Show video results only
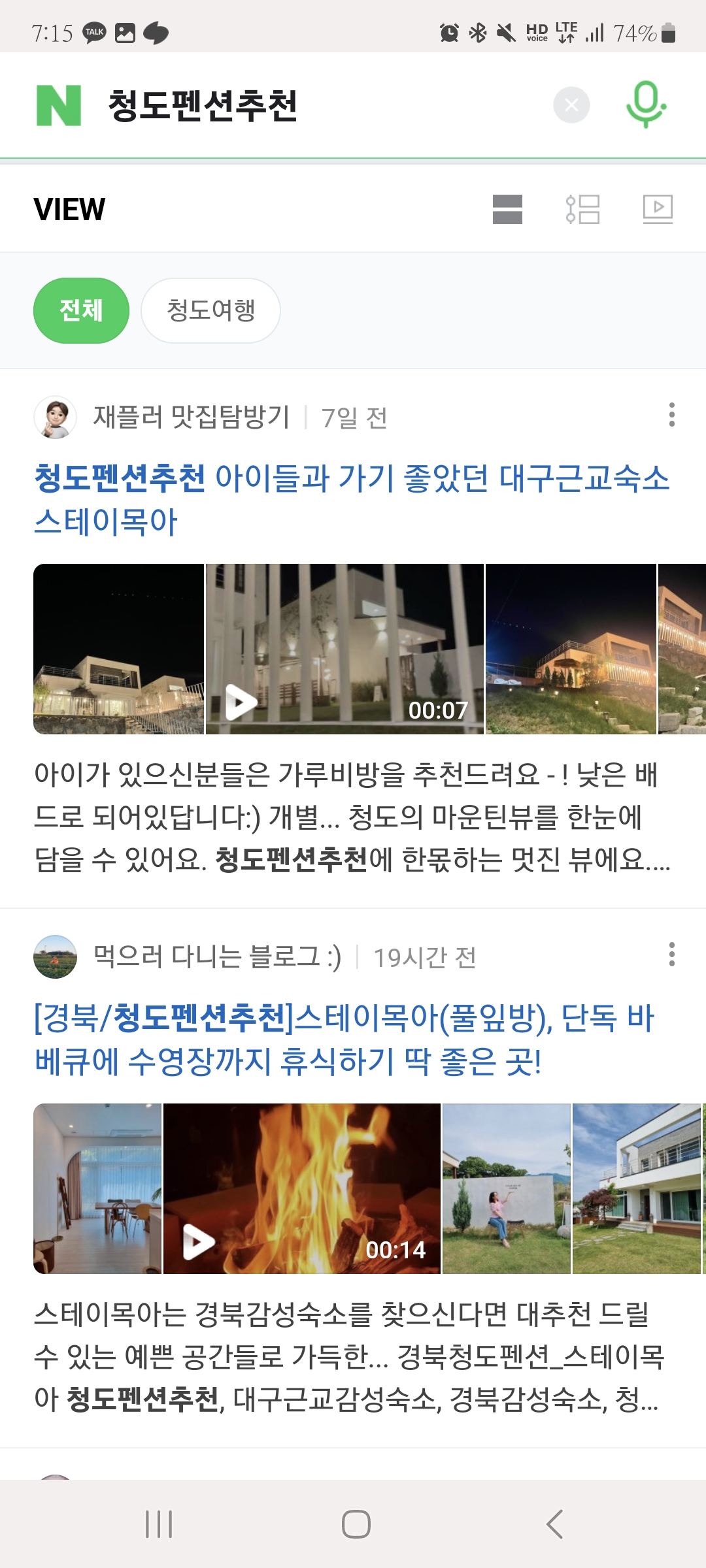The height and width of the screenshot is (1568, 706). click(658, 210)
